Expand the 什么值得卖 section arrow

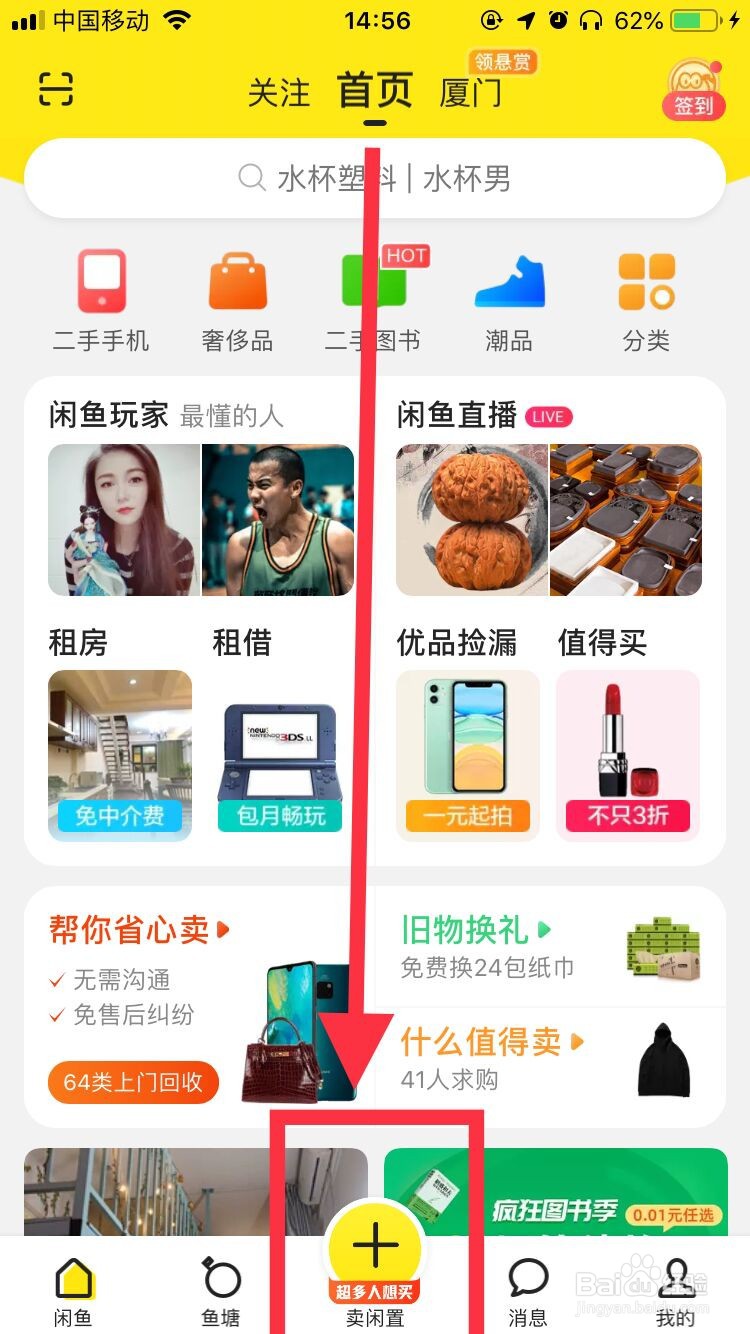[x=580, y=1042]
